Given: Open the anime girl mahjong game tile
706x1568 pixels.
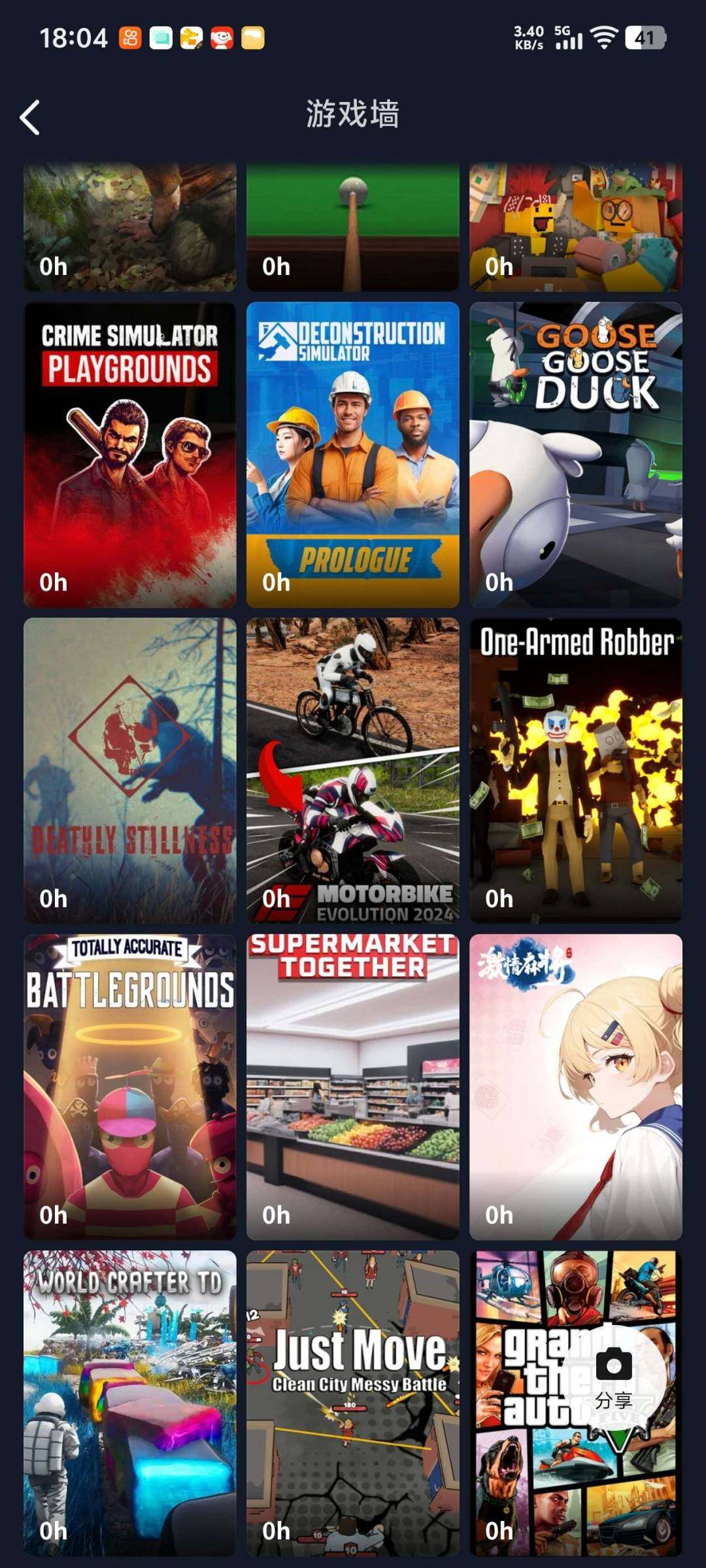Looking at the screenshot, I should tap(576, 1087).
